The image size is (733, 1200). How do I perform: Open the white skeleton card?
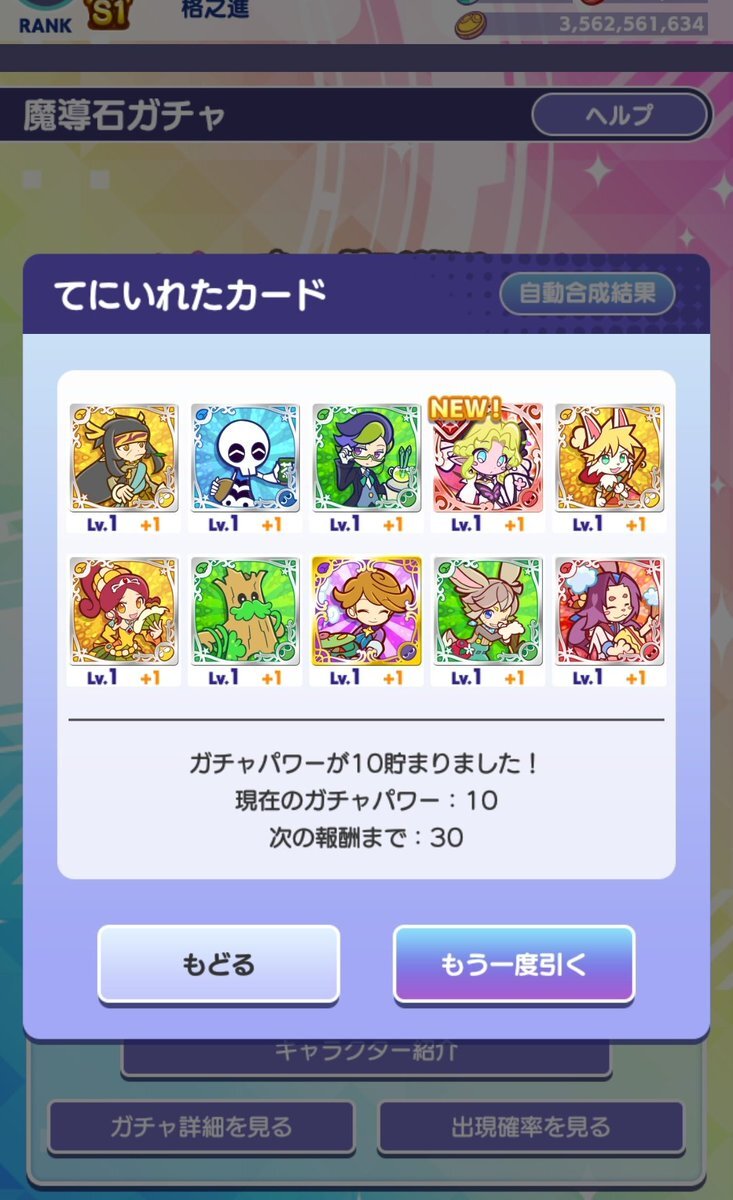click(x=245, y=458)
